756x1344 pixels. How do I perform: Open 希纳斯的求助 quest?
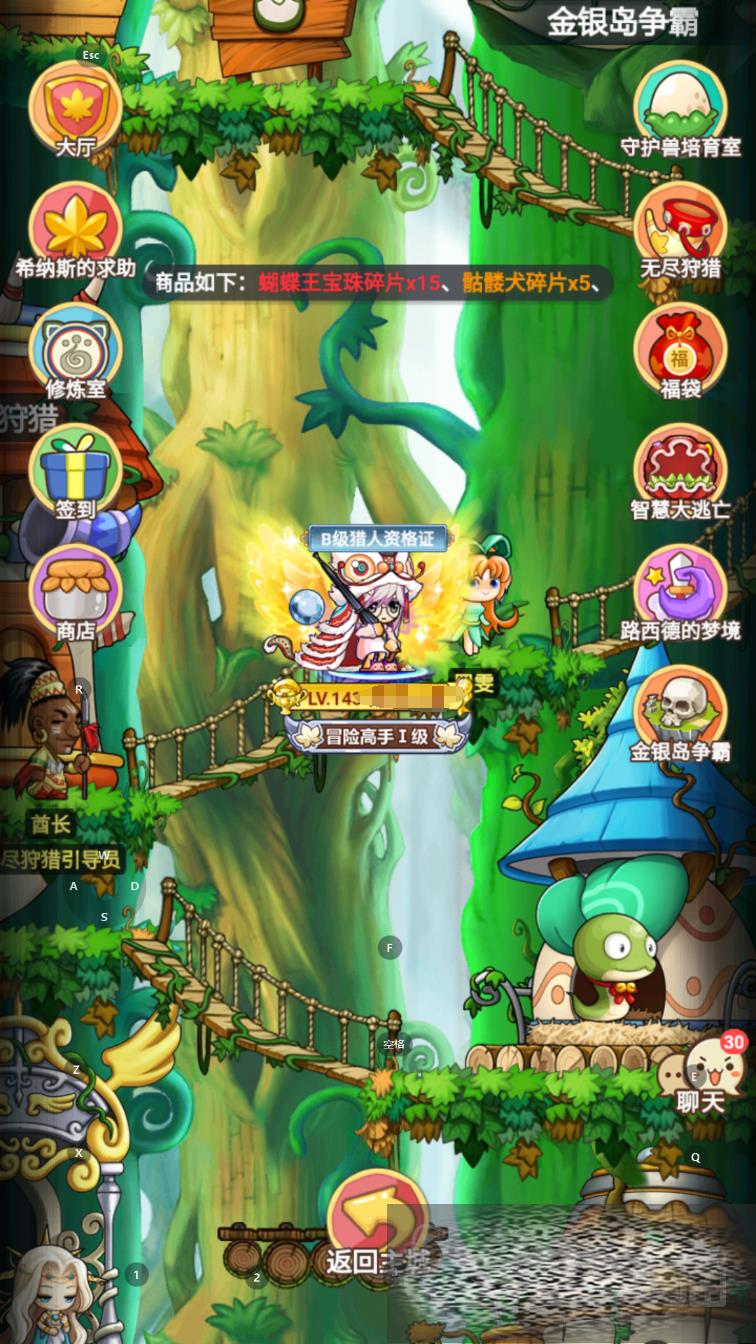(x=75, y=227)
